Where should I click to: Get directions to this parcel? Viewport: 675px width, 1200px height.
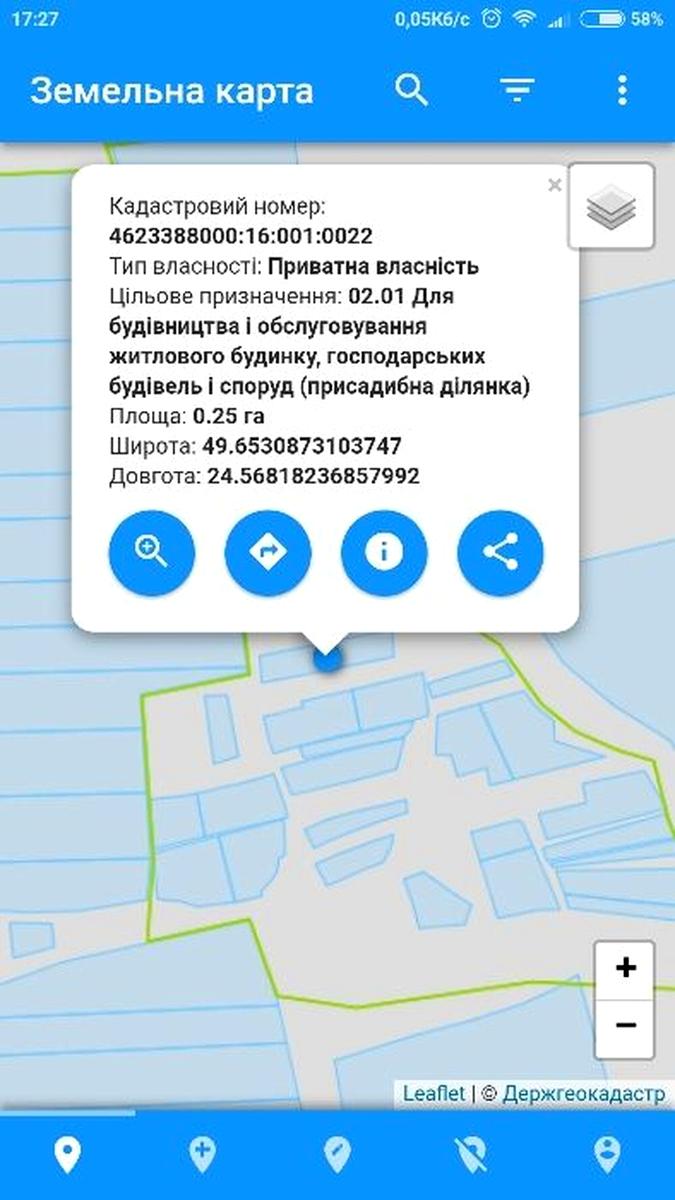[x=268, y=552]
